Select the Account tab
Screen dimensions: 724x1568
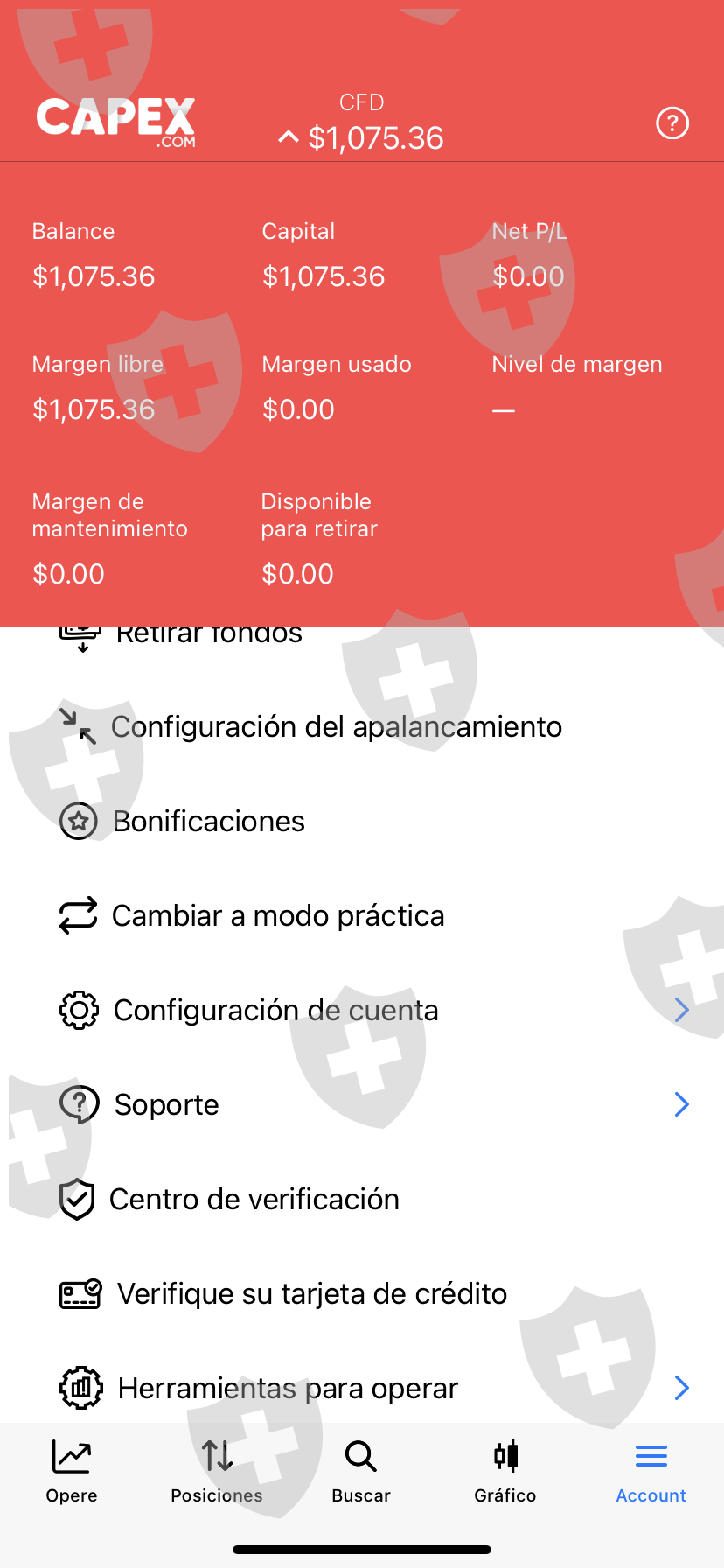point(651,1472)
